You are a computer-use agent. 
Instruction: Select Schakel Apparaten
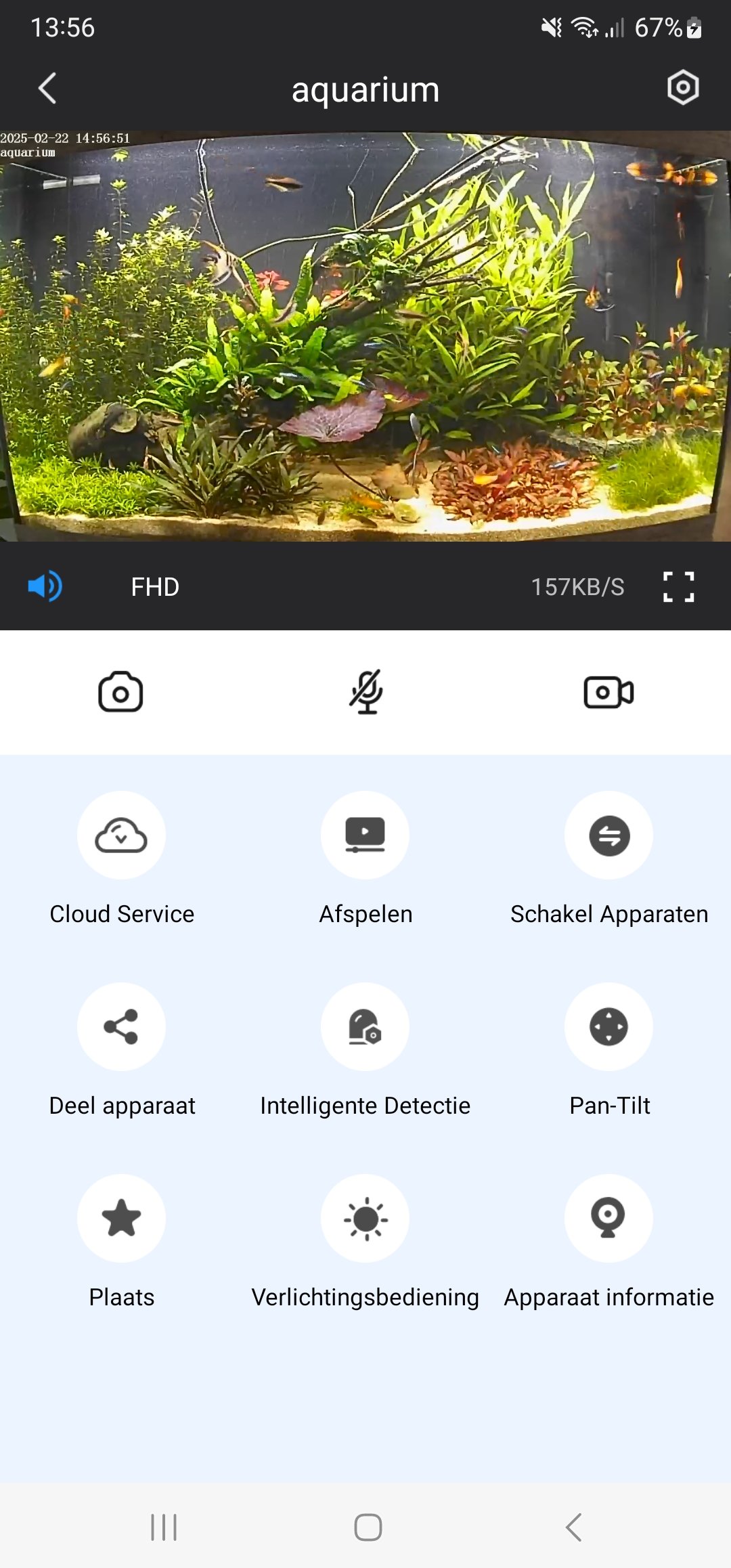(609, 835)
